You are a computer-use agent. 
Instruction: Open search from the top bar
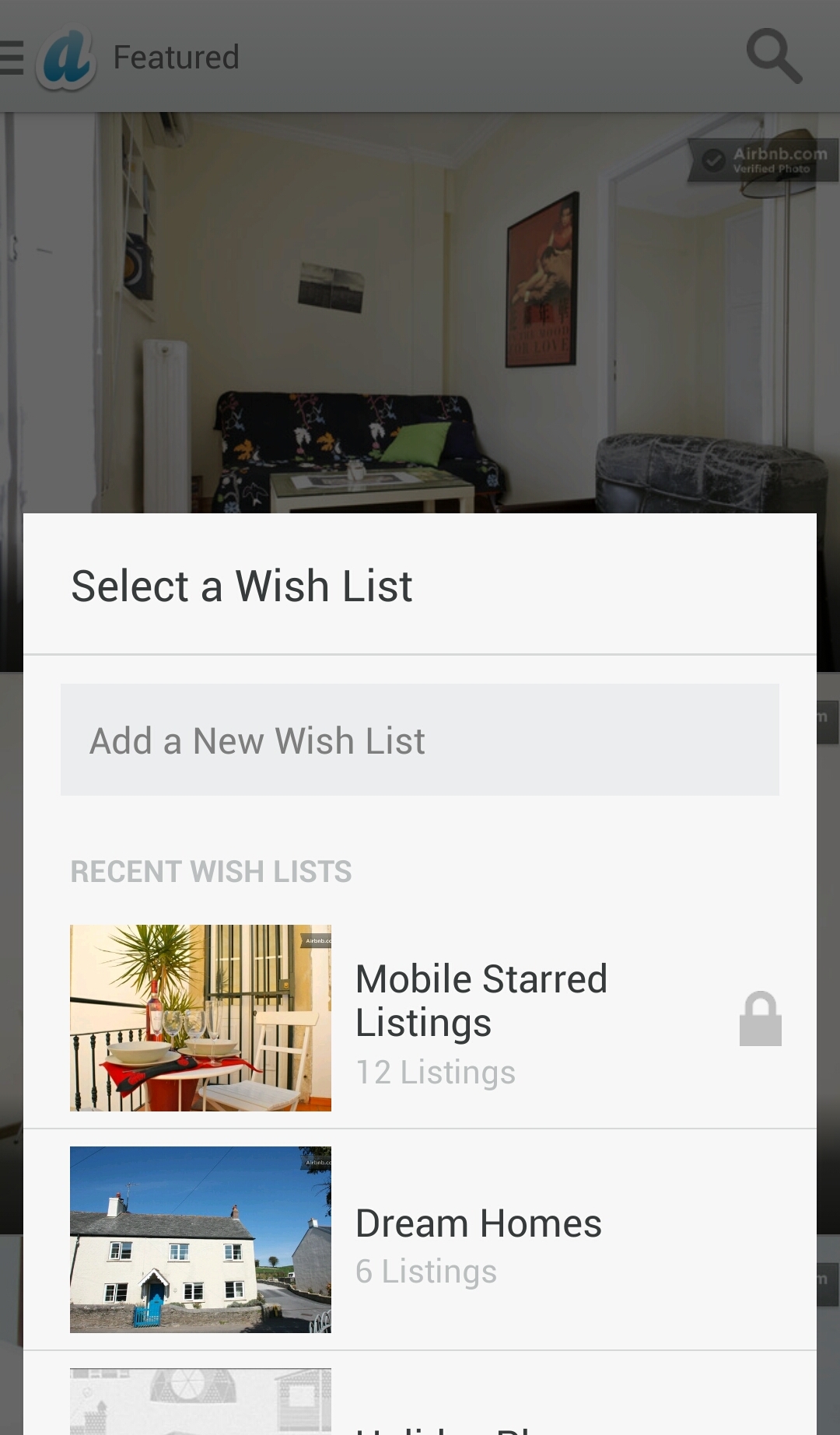775,56
